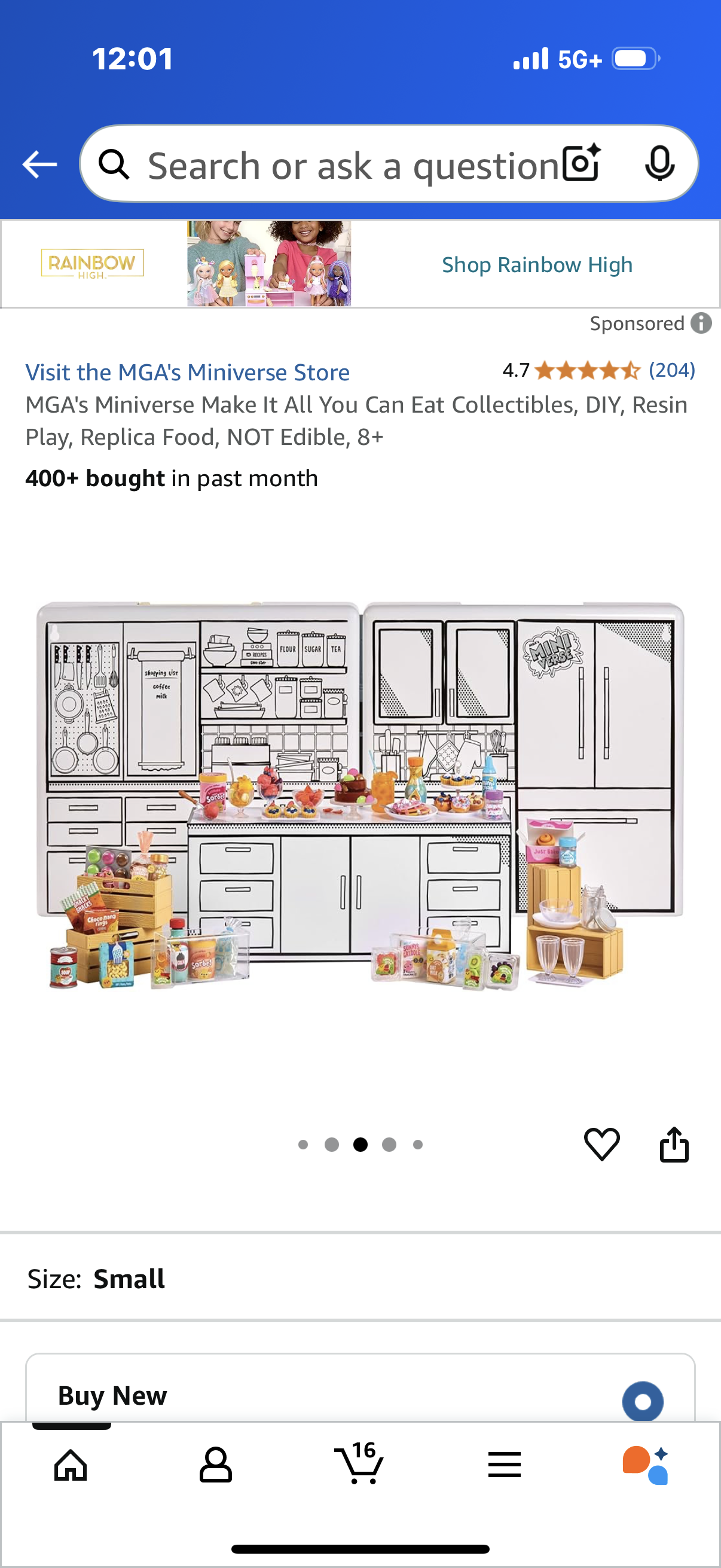Share this product listing
The height and width of the screenshot is (1568, 721).
tap(674, 1145)
